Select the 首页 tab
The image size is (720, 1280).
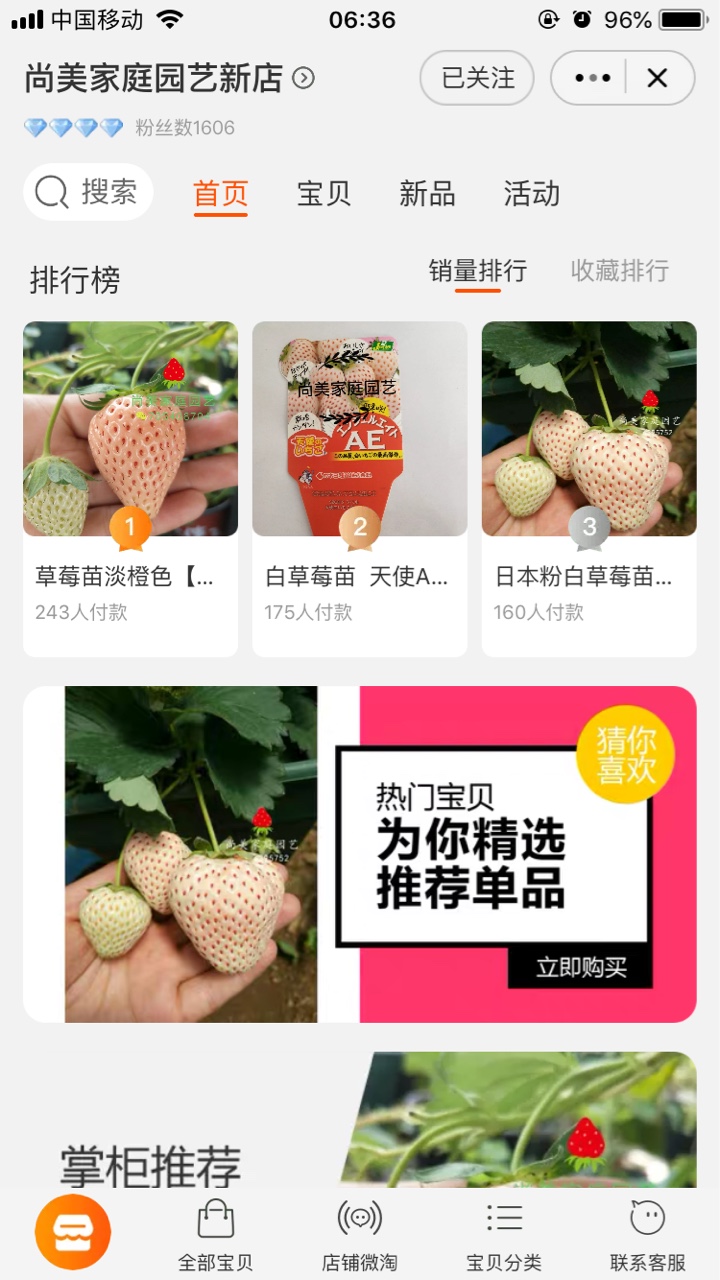pos(220,193)
